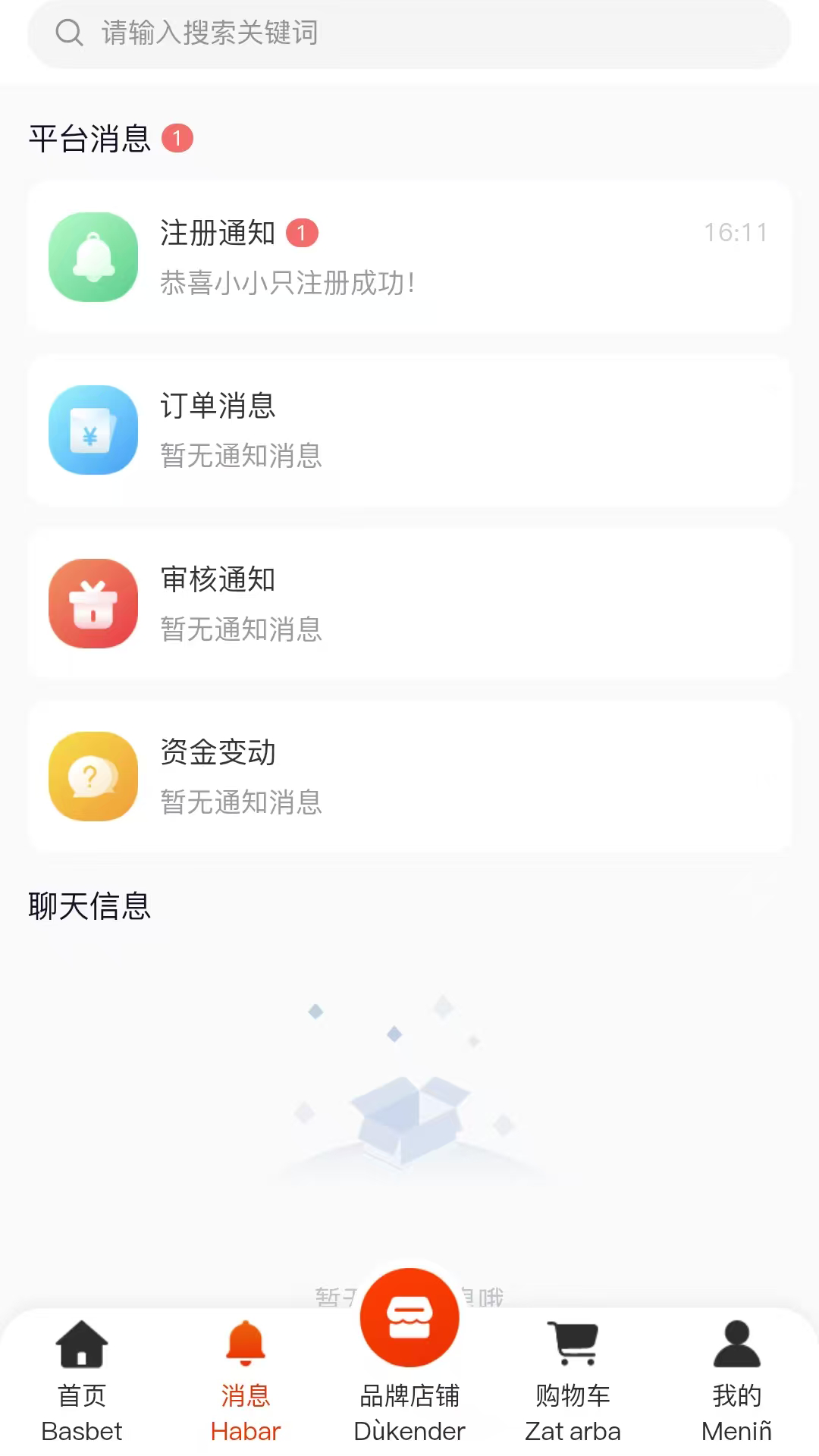819x1456 pixels.
Task: Open the 注册通知 notification icon
Action: coord(93,257)
